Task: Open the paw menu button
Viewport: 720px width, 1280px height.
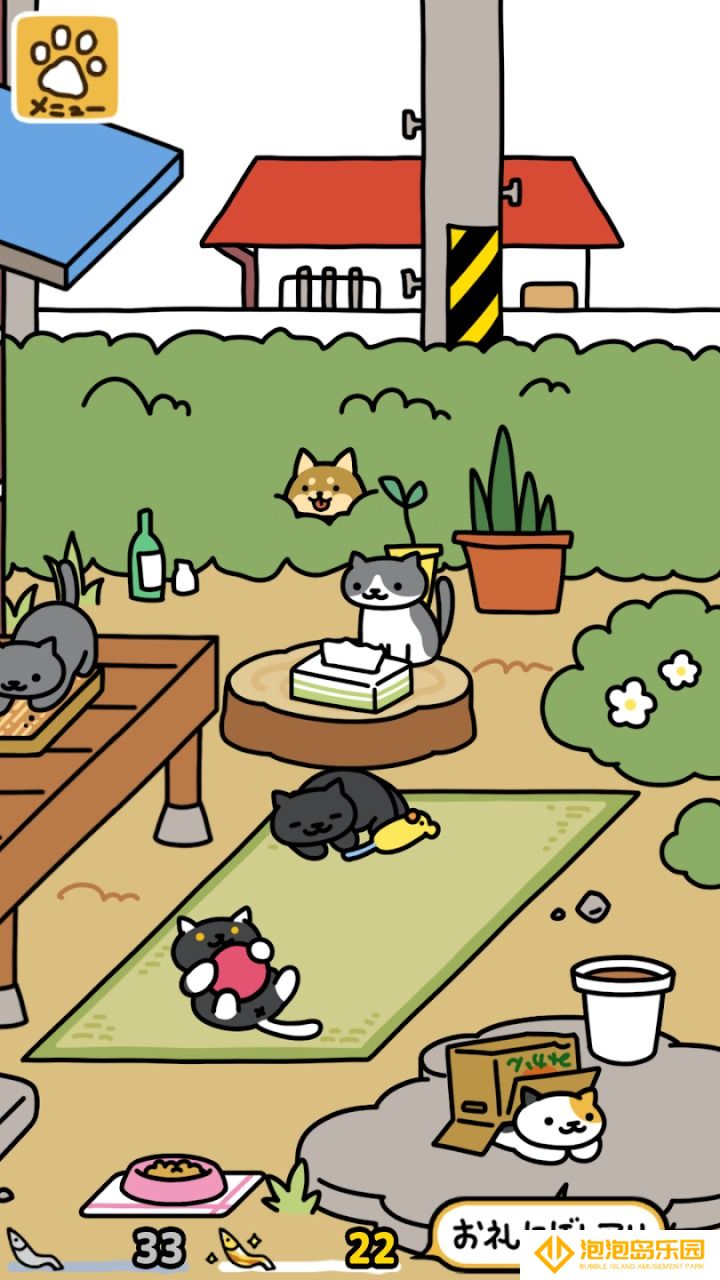Action: (x=66, y=67)
